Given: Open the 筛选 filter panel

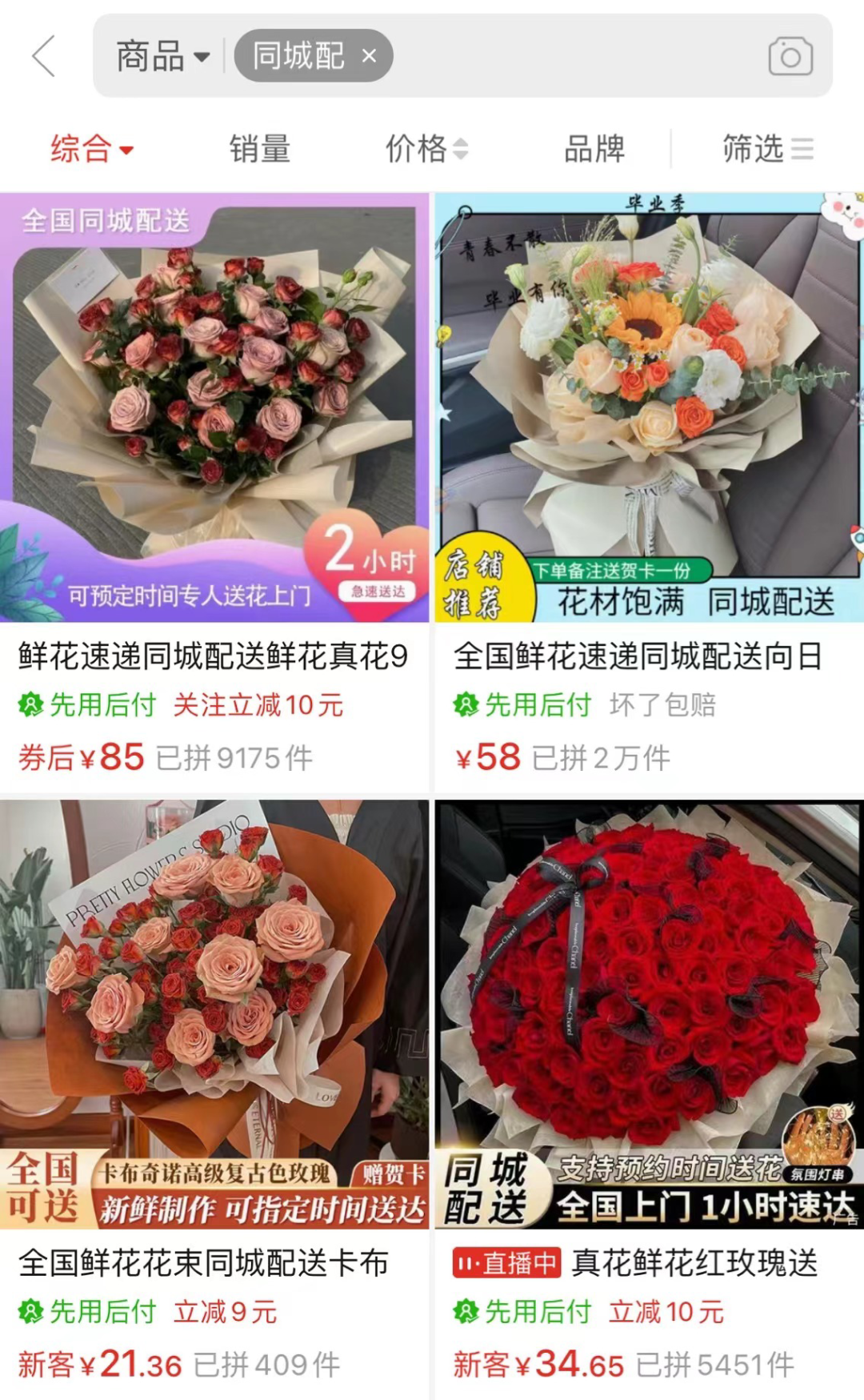Looking at the screenshot, I should (766, 149).
